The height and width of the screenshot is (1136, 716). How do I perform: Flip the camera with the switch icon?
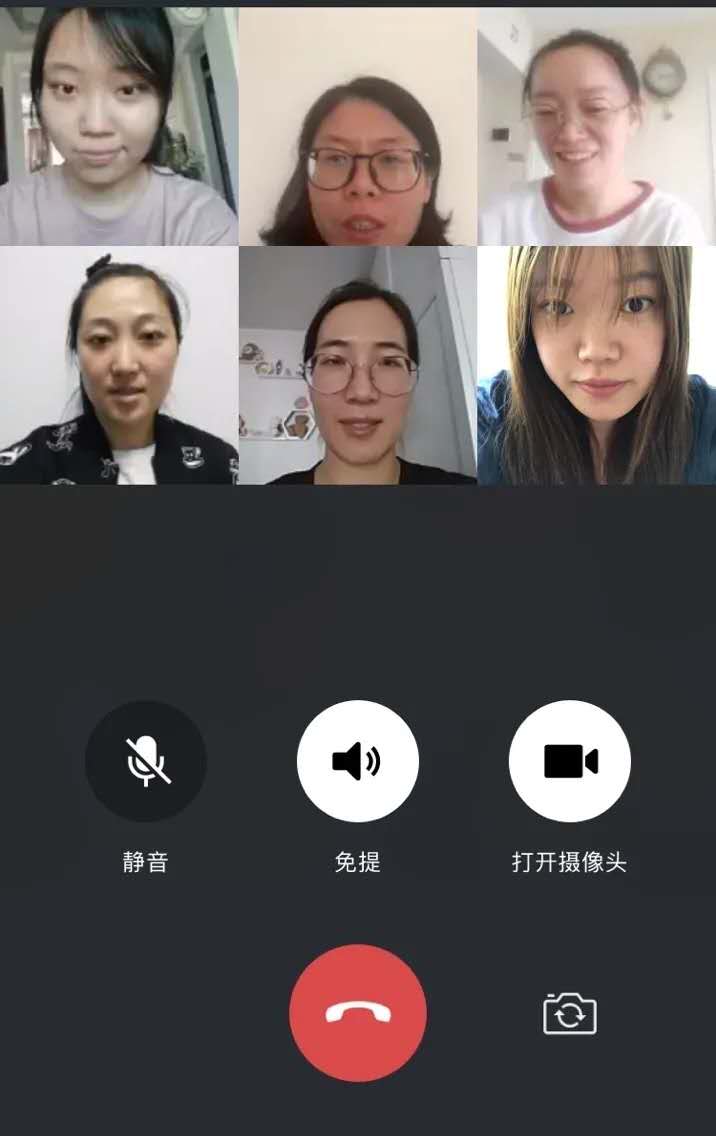pos(570,1013)
